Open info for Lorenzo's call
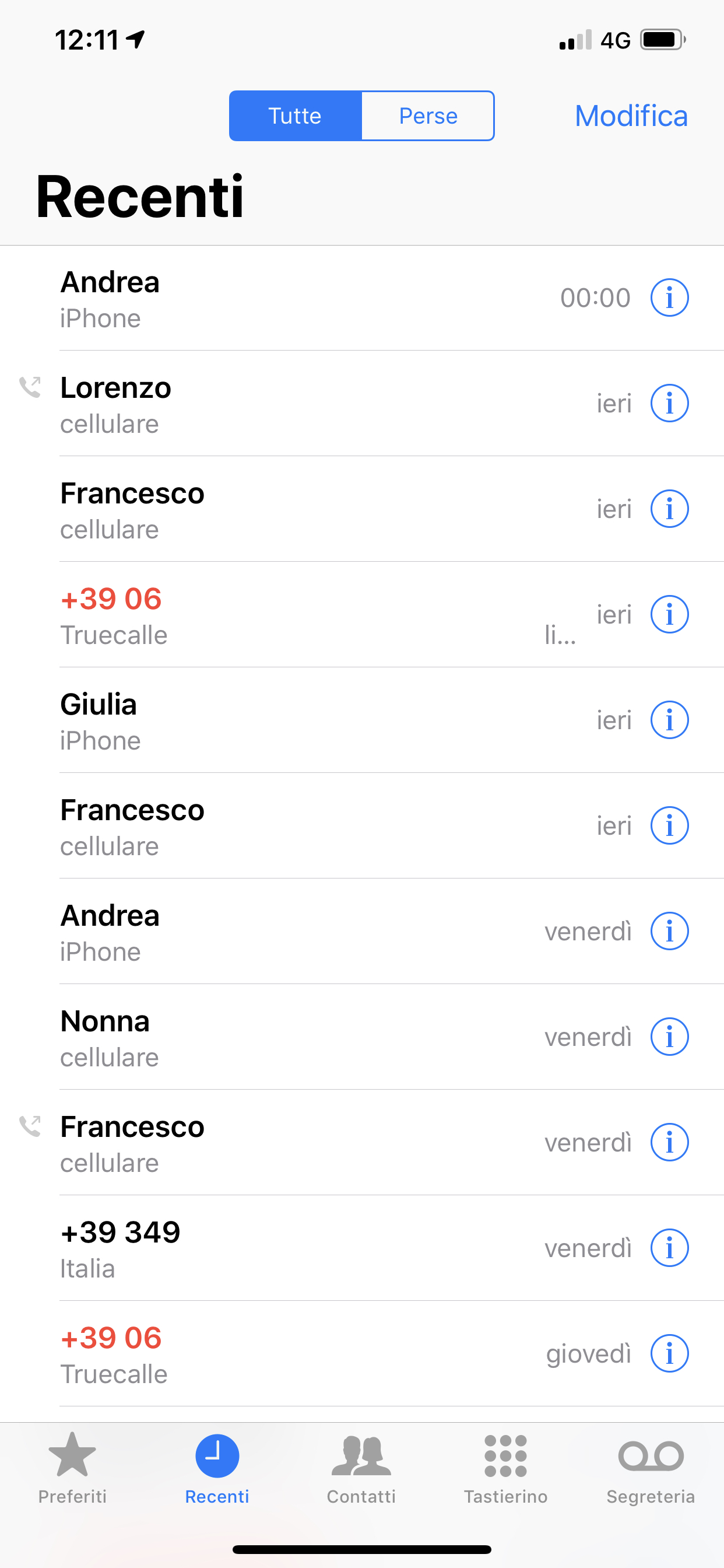Viewport: 724px width, 1568px height. point(669,403)
